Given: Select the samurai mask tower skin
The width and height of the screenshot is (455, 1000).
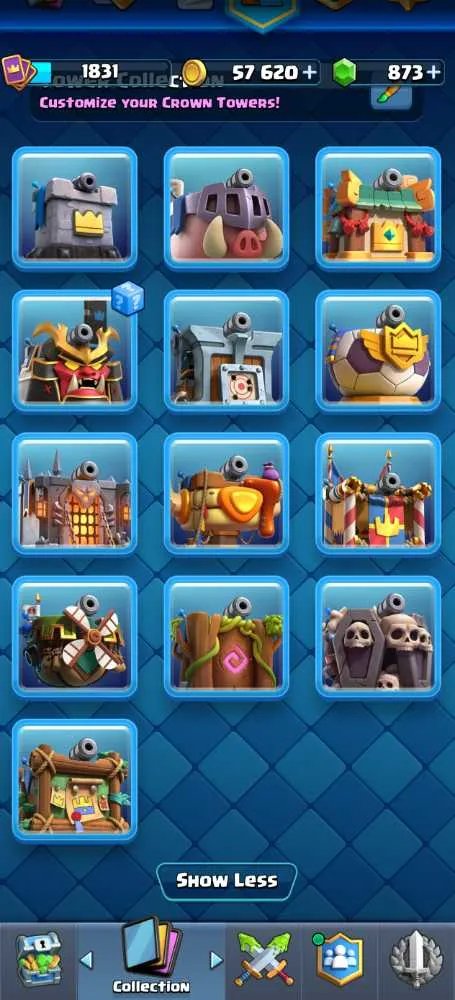Looking at the screenshot, I should pos(75,351).
